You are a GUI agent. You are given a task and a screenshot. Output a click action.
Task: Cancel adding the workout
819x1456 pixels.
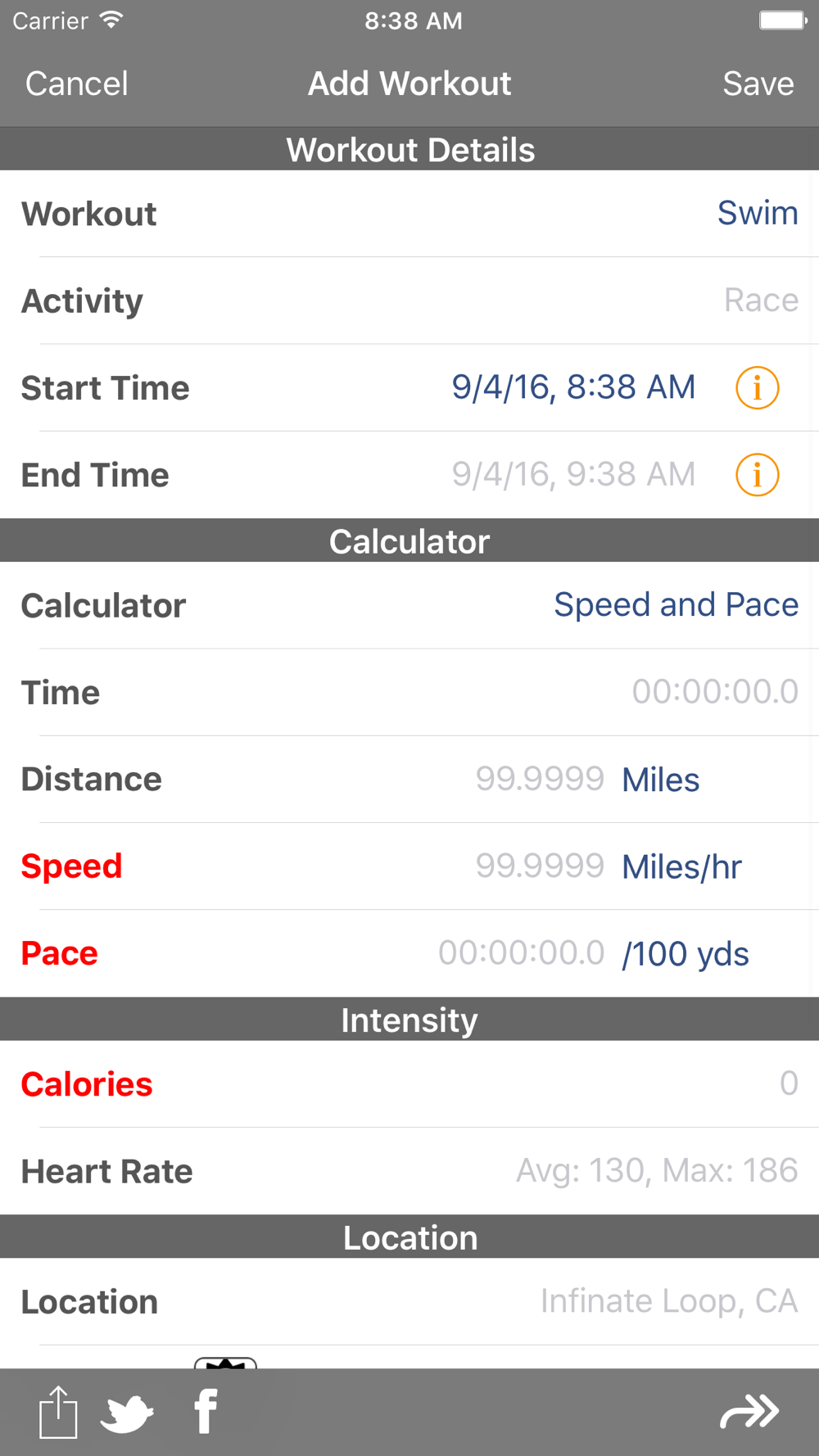76,84
